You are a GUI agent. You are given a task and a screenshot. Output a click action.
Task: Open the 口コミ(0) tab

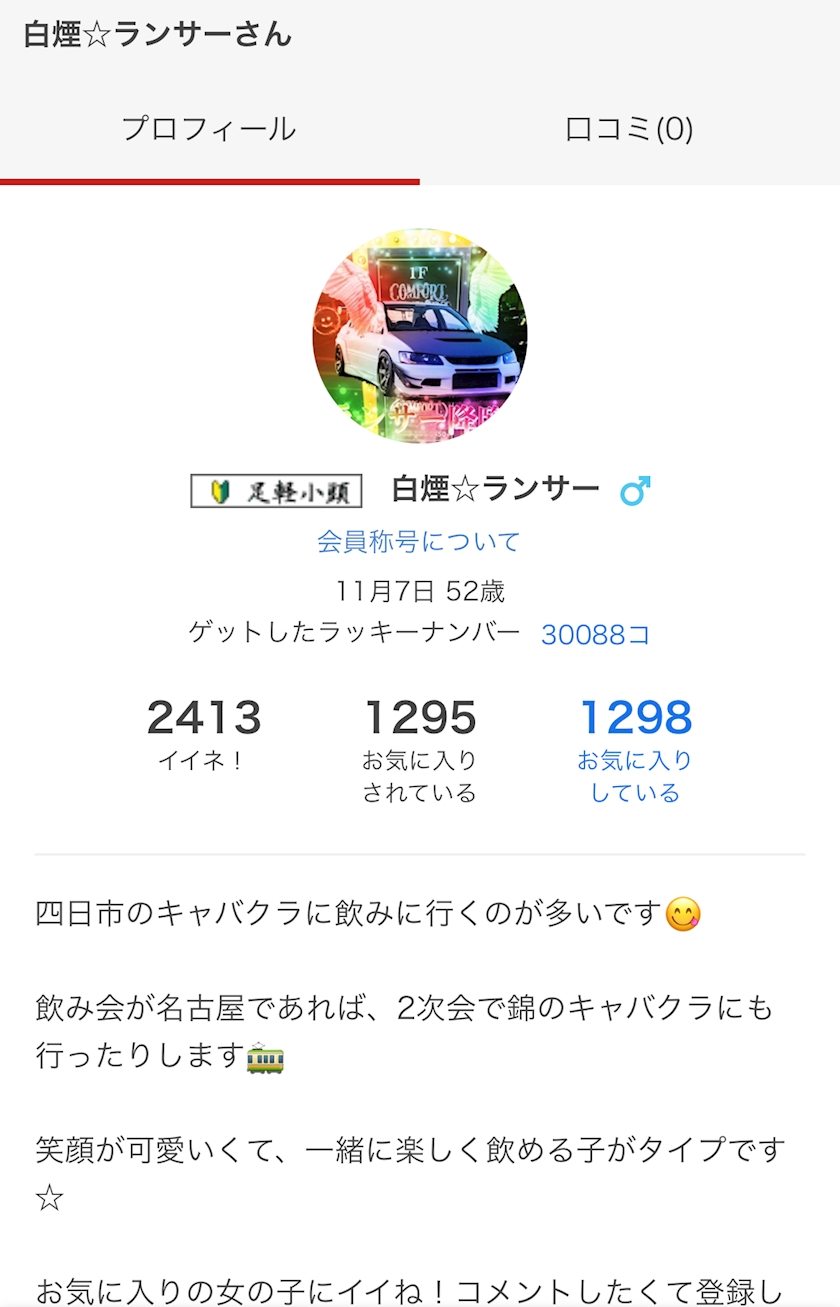tap(629, 129)
